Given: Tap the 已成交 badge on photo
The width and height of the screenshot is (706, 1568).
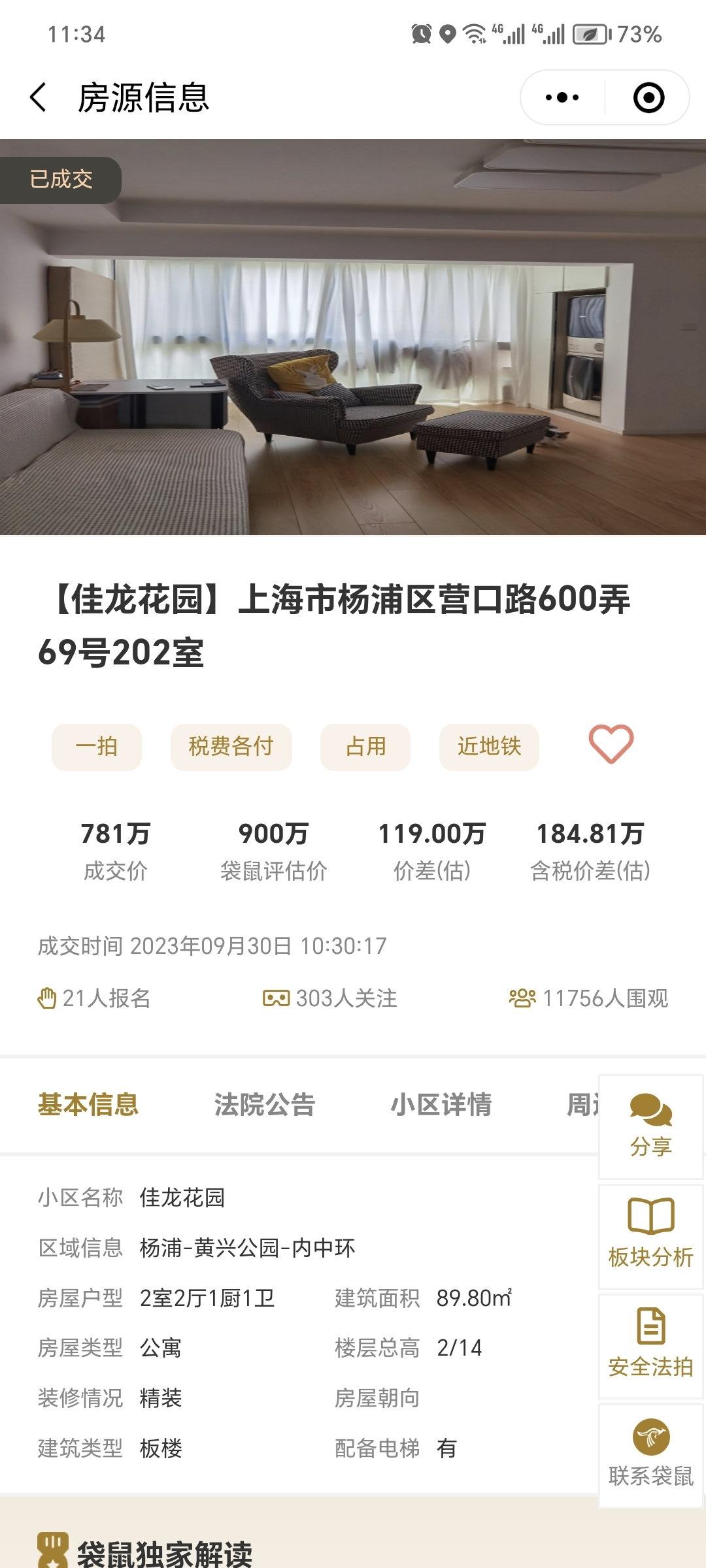Looking at the screenshot, I should [61, 180].
